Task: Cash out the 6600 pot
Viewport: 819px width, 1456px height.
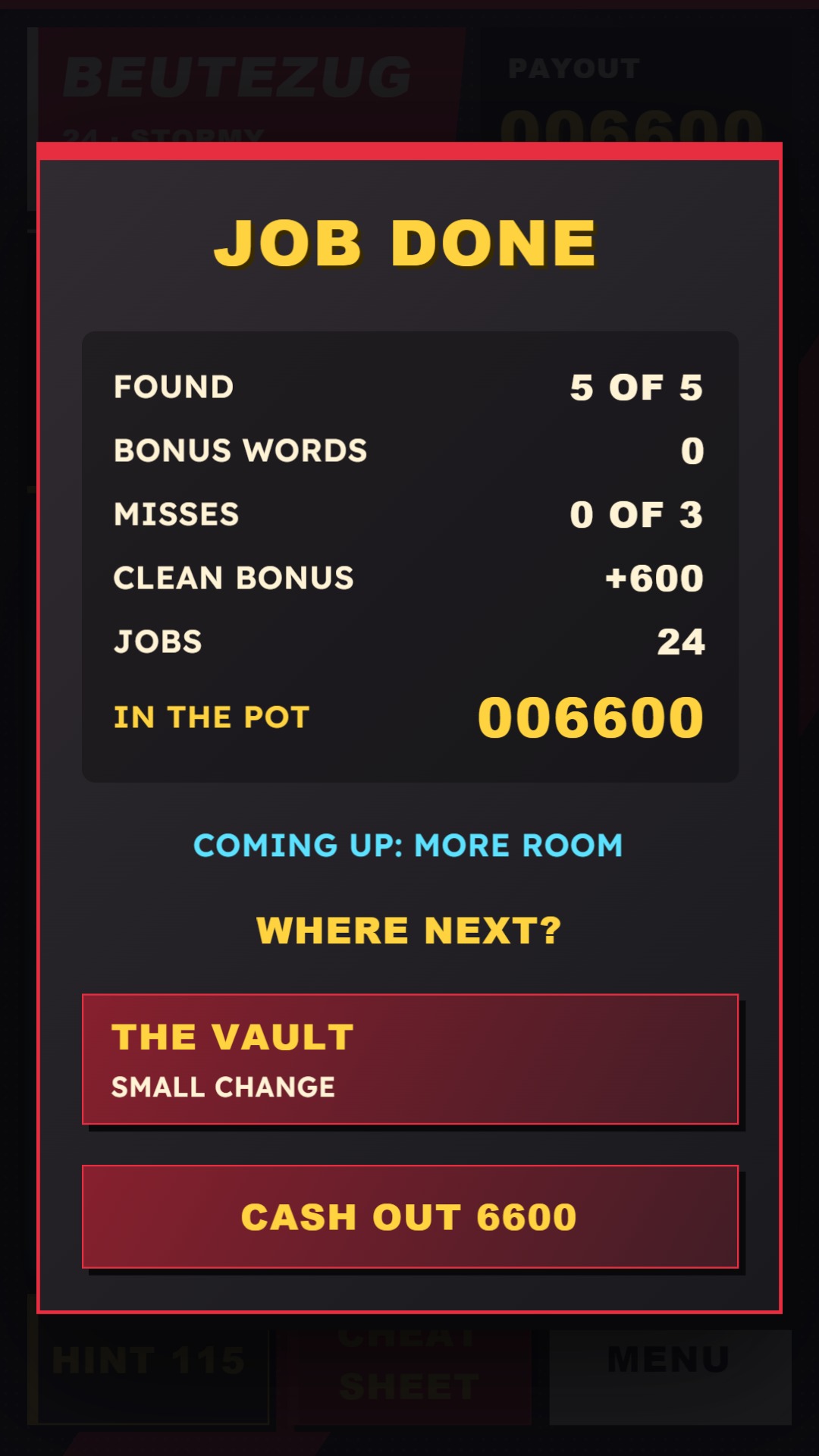Action: [409, 1216]
